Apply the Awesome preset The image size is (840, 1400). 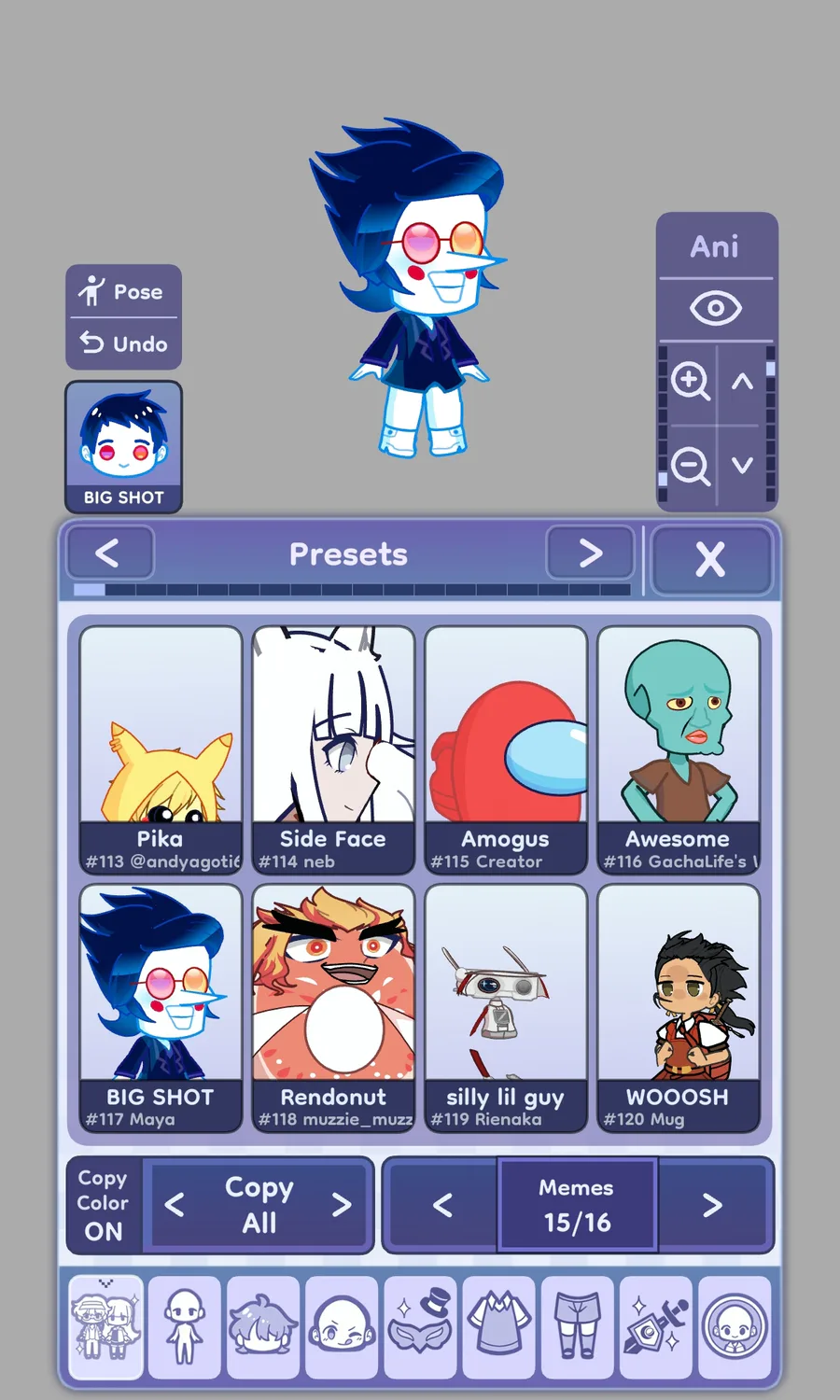tap(678, 749)
